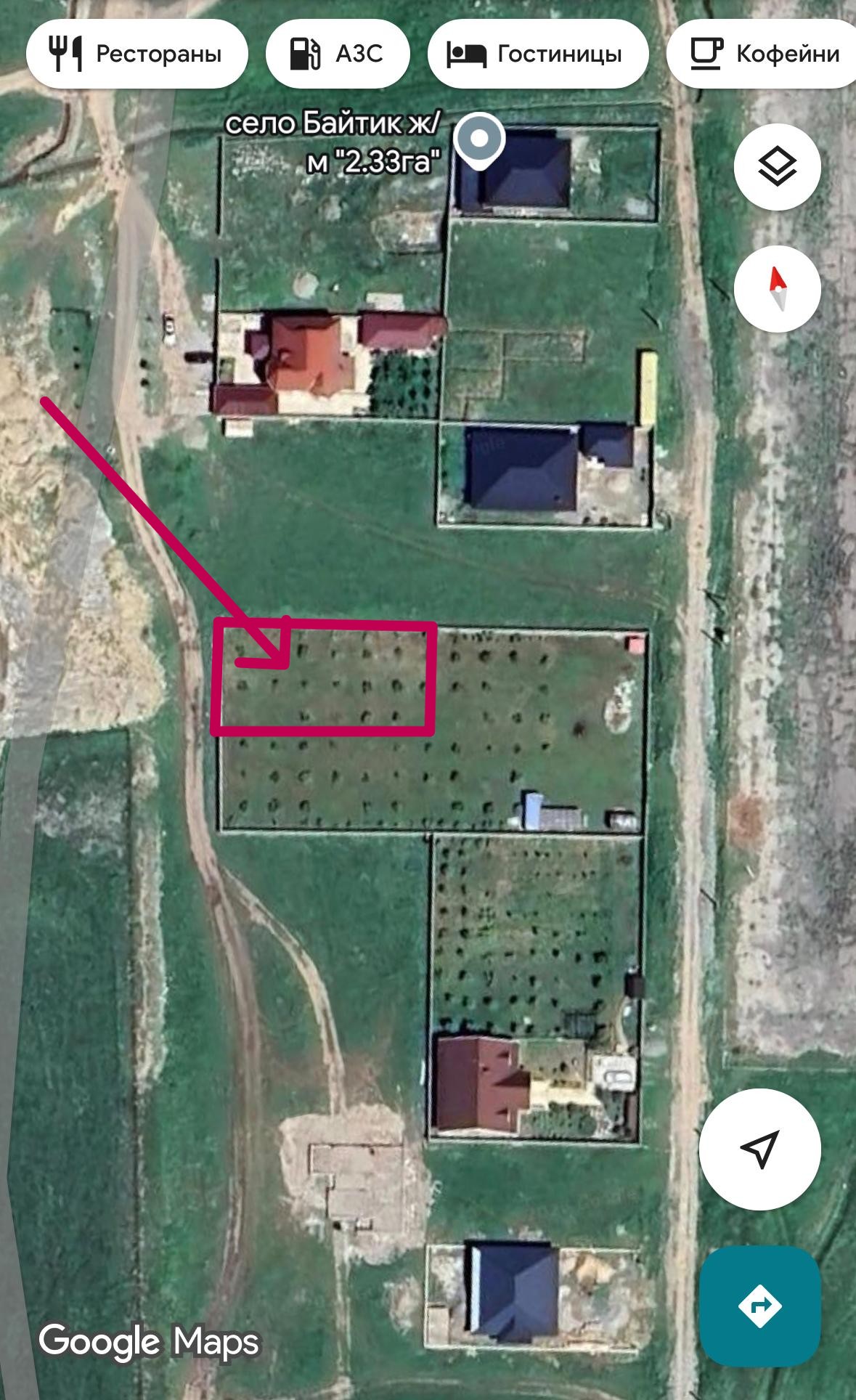Filter the map by АЗС
The image size is (856, 1400).
coord(338,54)
